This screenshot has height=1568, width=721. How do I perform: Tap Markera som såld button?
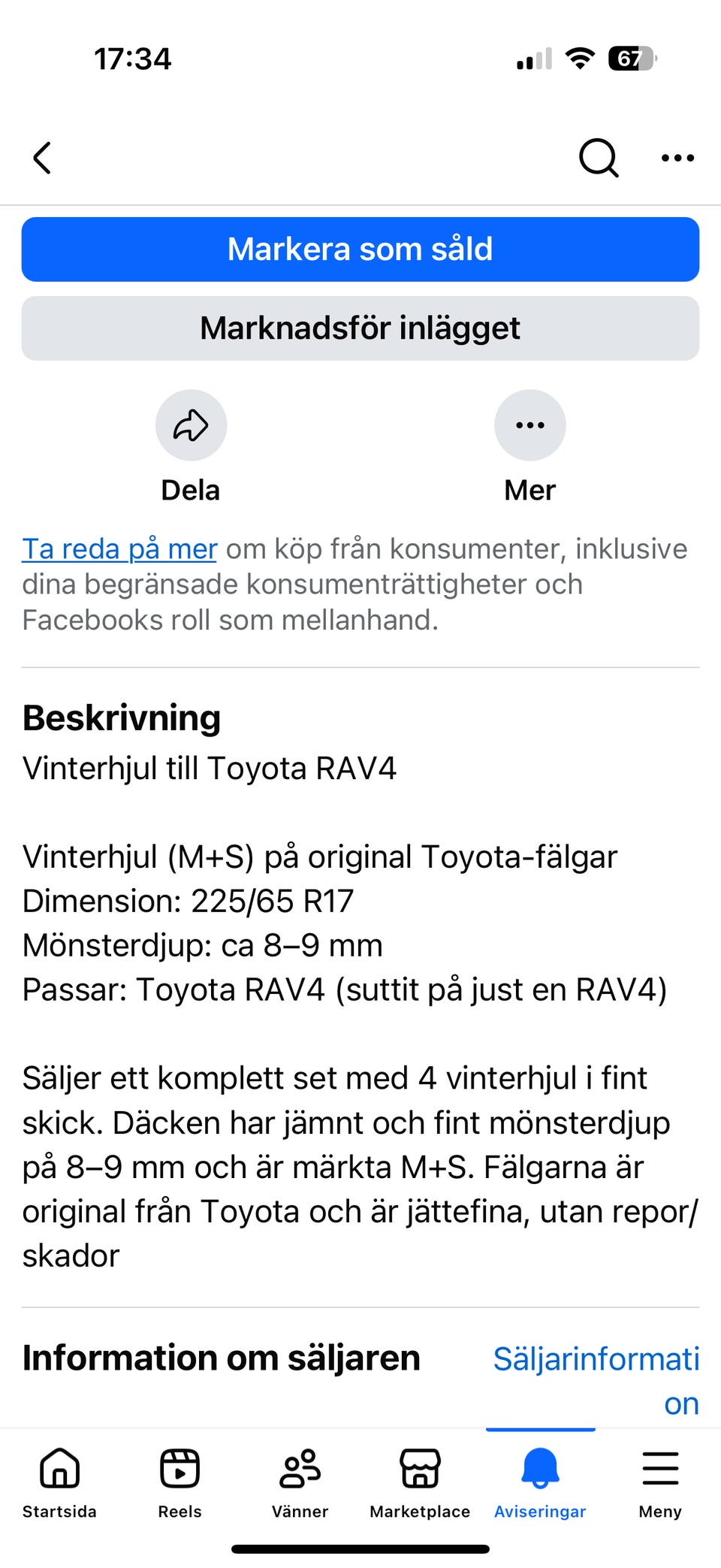coord(360,249)
